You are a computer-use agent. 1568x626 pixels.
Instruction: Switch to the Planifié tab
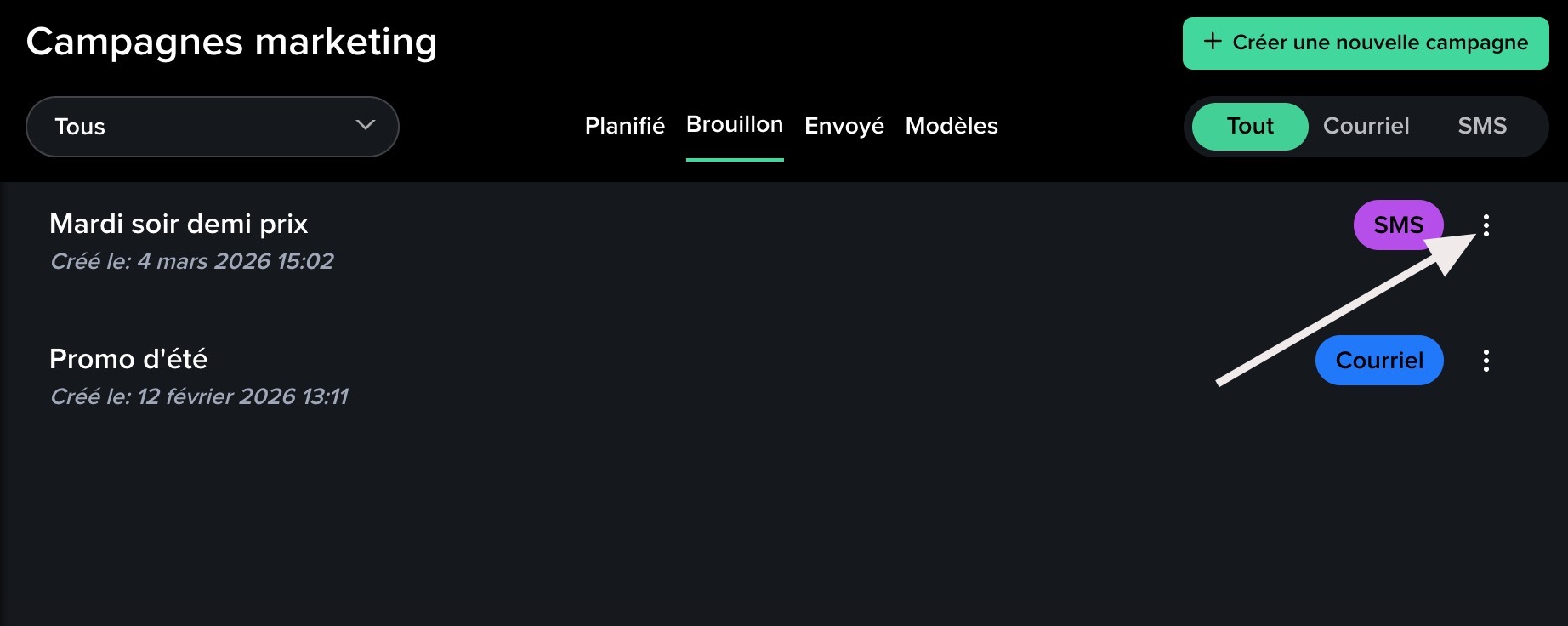(x=624, y=126)
